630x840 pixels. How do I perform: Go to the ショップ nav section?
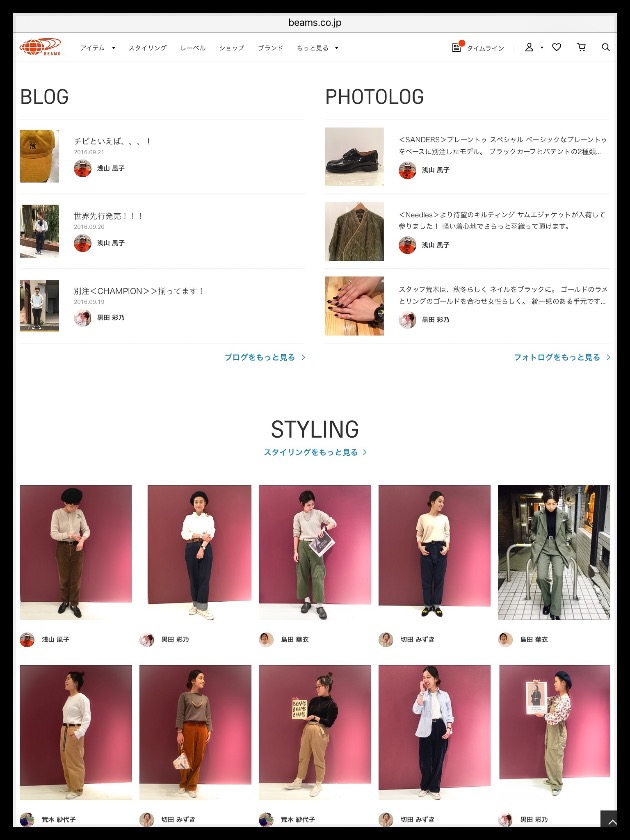(231, 47)
